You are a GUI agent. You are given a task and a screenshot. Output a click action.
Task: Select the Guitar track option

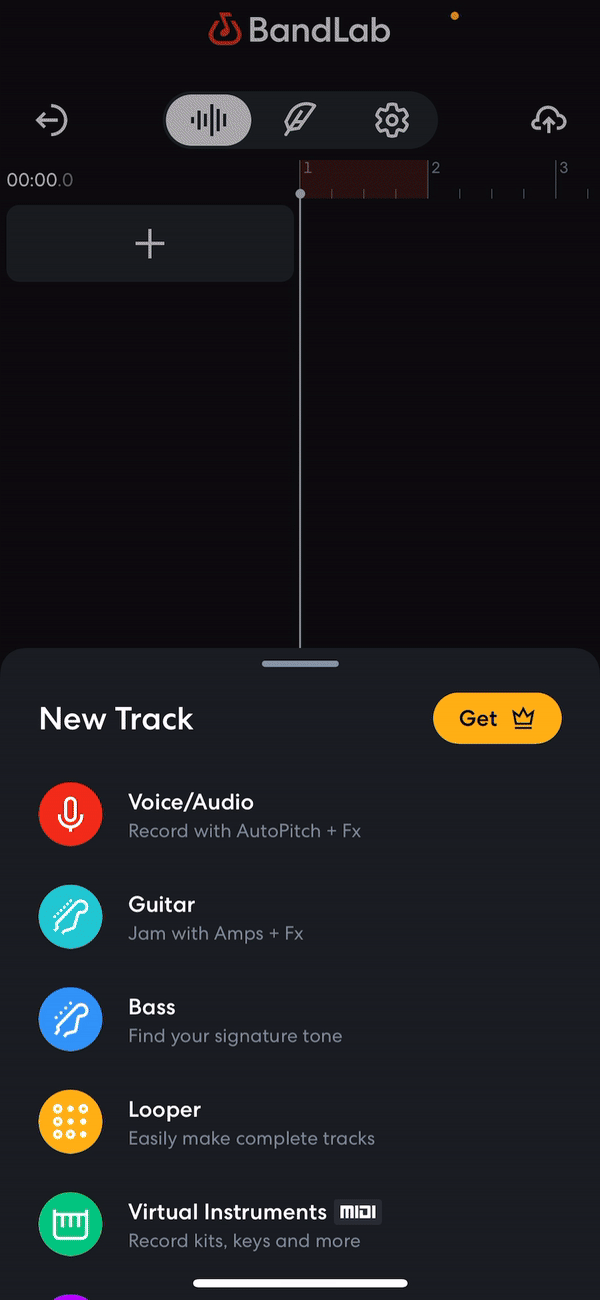300,918
